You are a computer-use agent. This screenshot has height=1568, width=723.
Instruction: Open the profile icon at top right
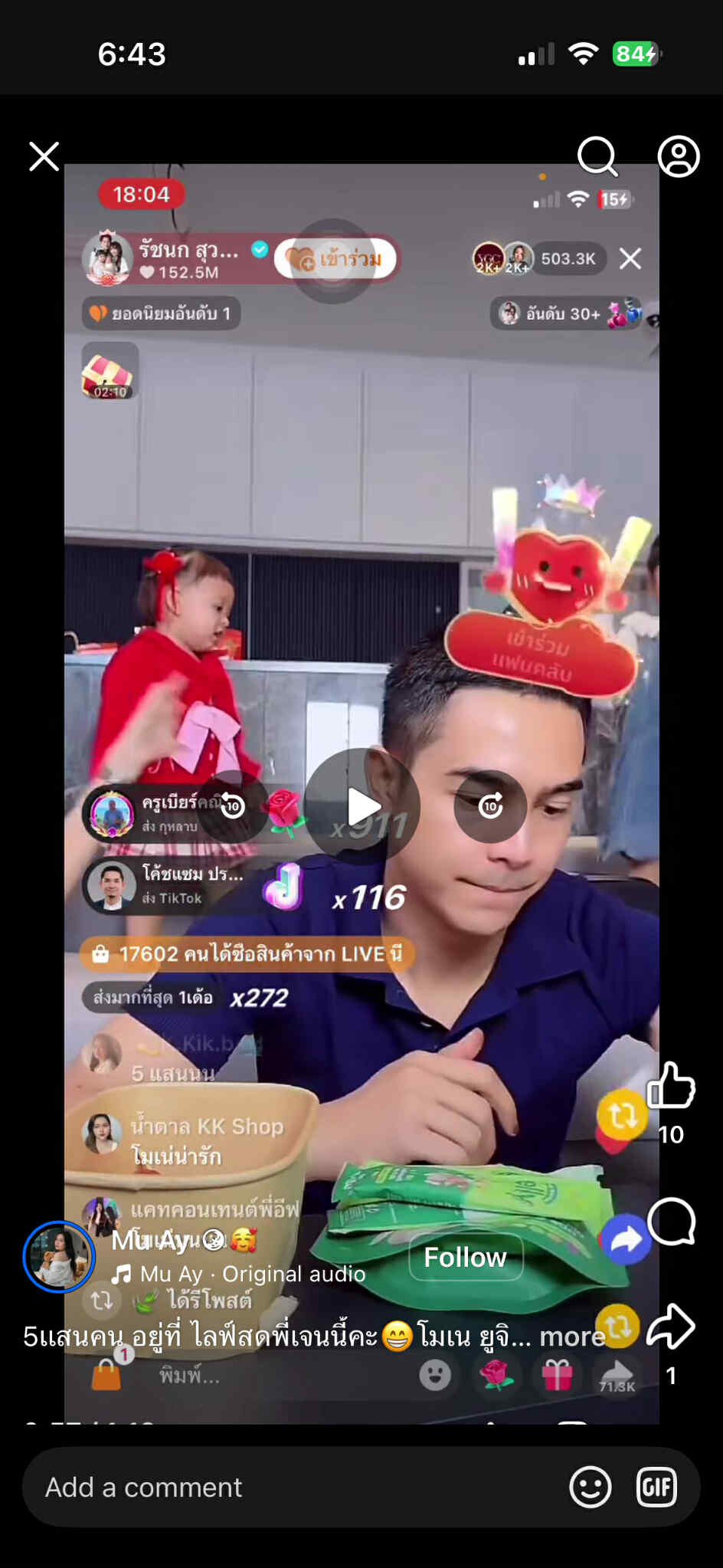tap(678, 156)
